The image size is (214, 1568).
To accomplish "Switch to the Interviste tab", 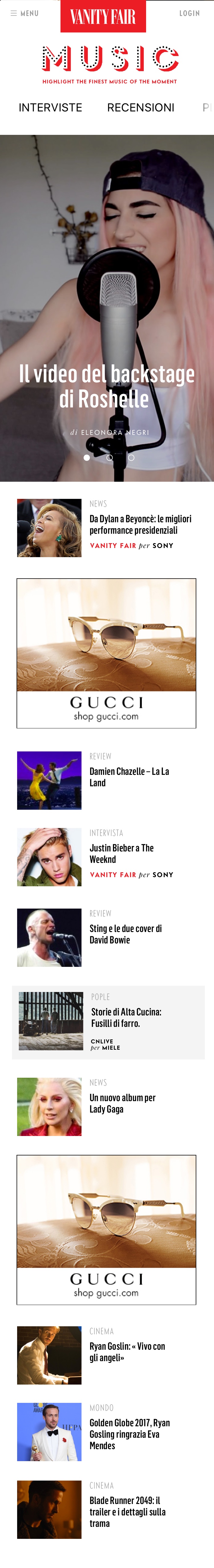I will [51, 108].
